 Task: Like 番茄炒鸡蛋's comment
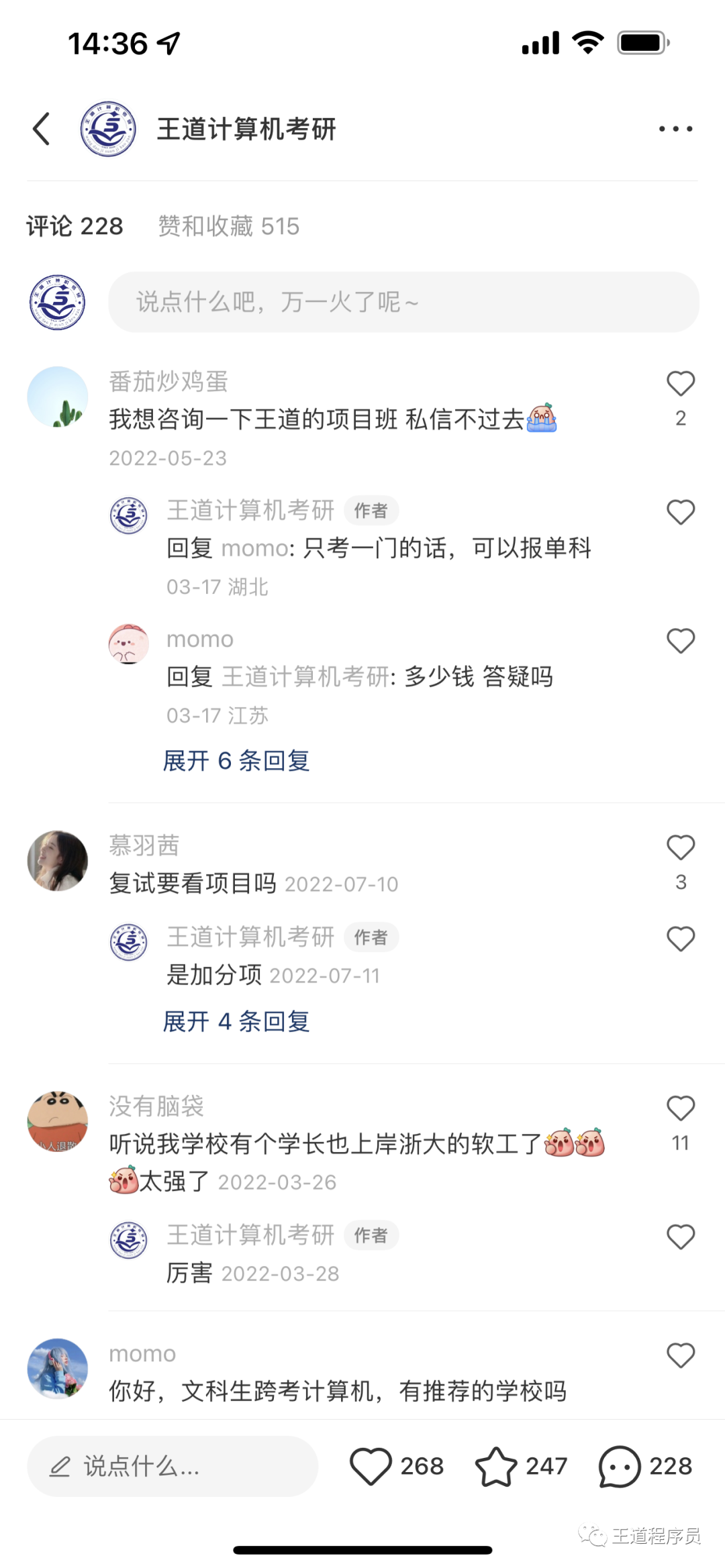tap(680, 384)
